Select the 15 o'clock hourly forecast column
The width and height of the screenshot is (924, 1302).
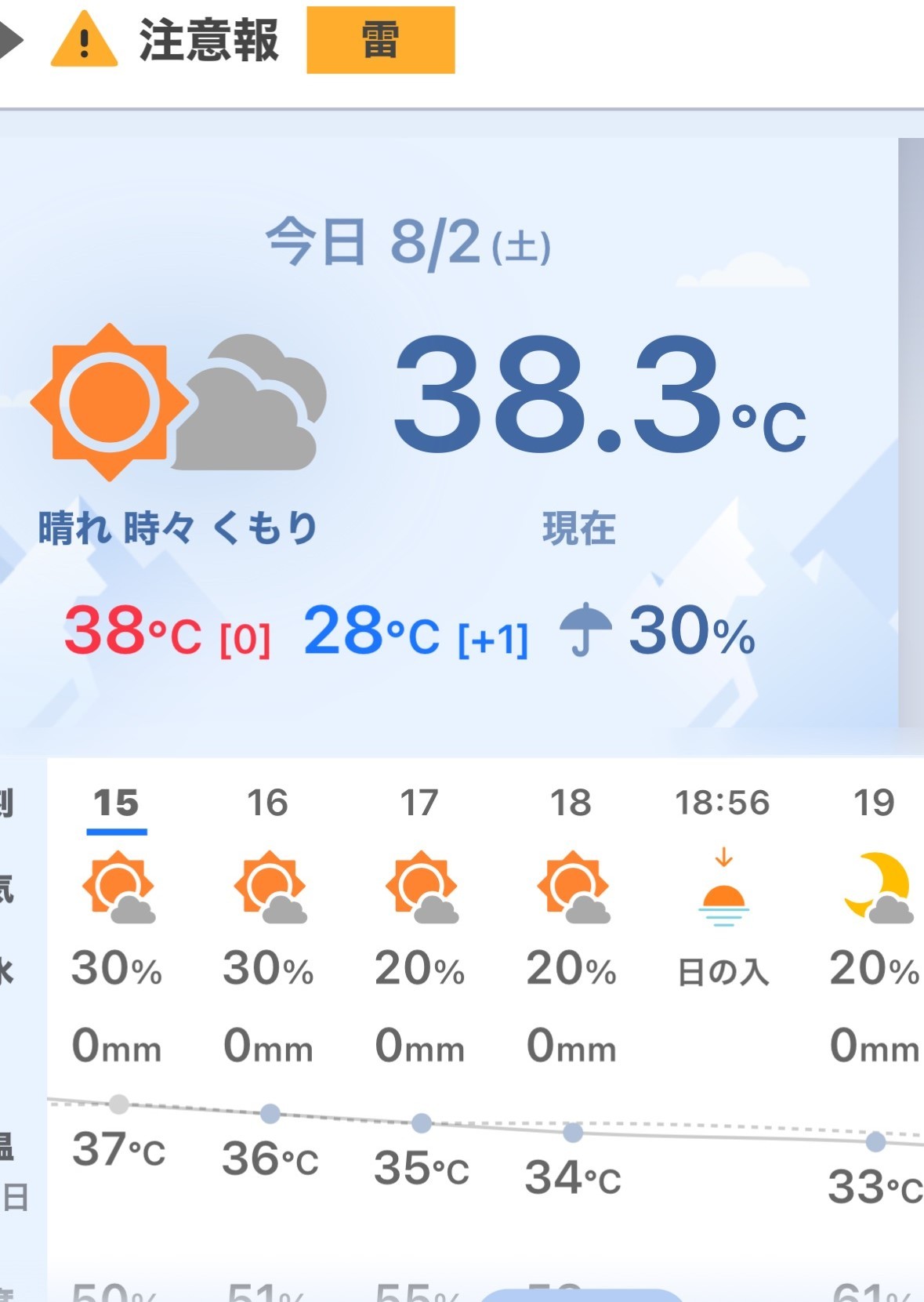(117, 803)
